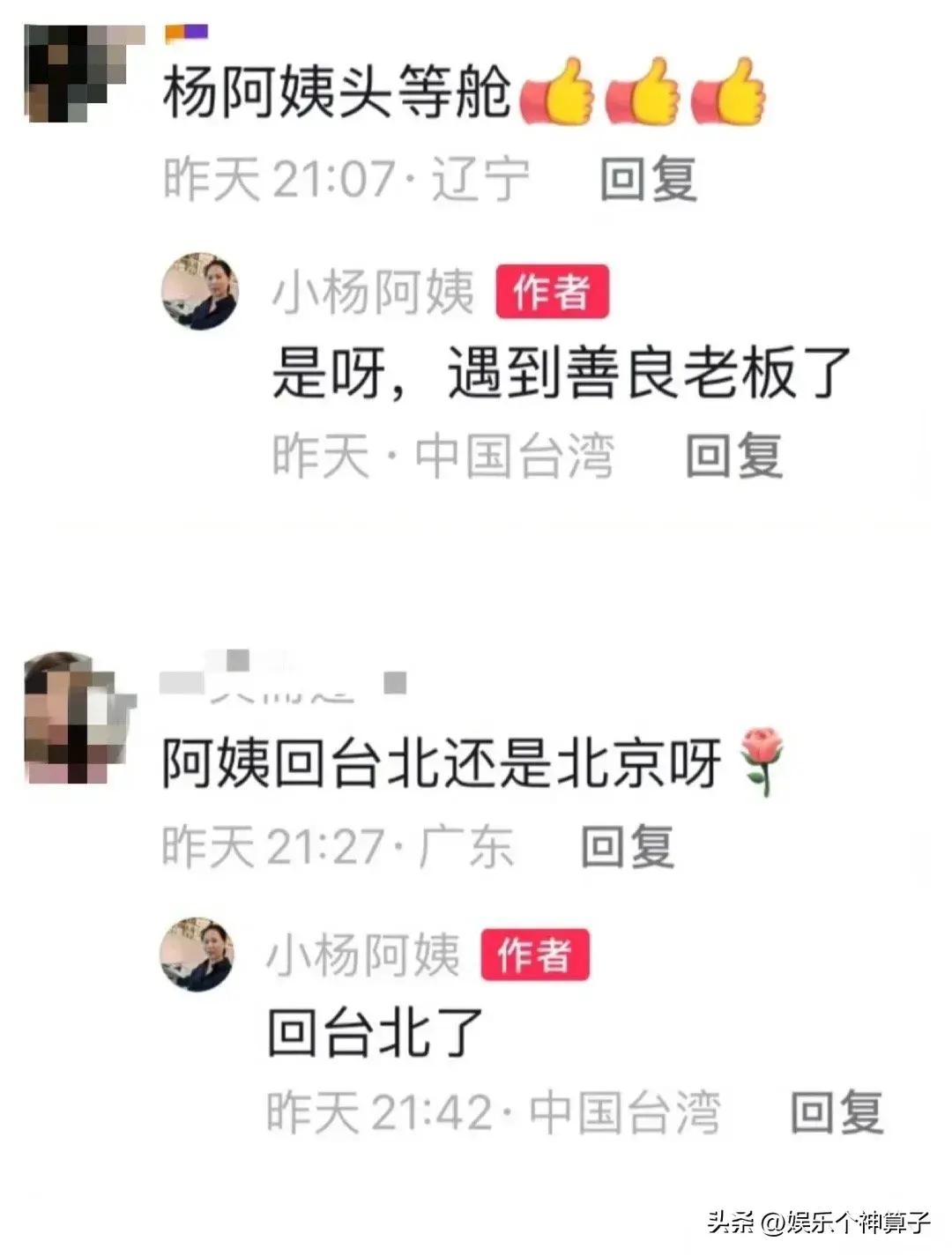
Task: Open 小杨阿姨's avatar beside 遇到善良老板了
Action: [x=200, y=291]
